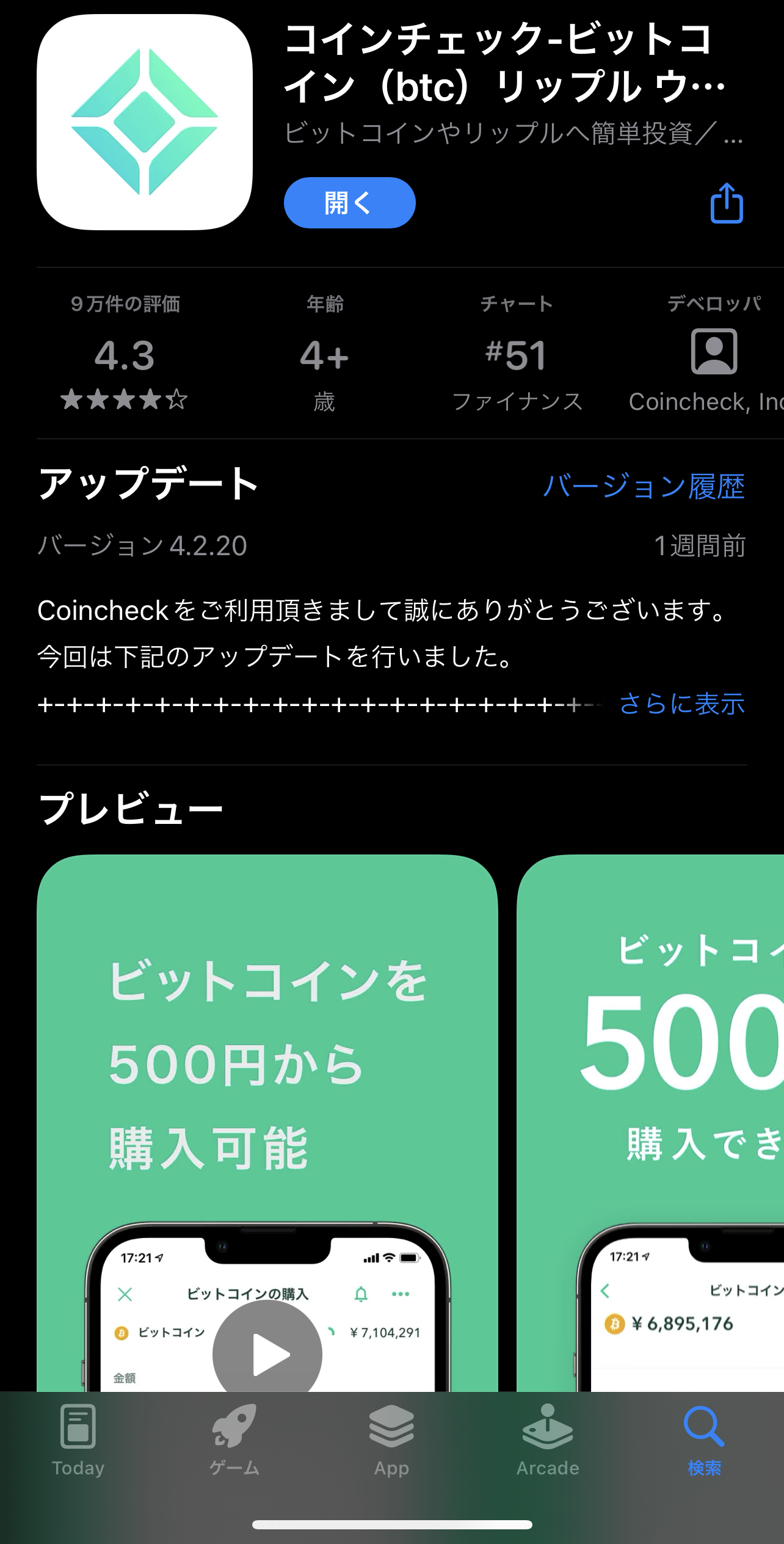The height and width of the screenshot is (1544, 784).
Task: Open the バージョン履歴 version history link
Action: click(x=644, y=486)
